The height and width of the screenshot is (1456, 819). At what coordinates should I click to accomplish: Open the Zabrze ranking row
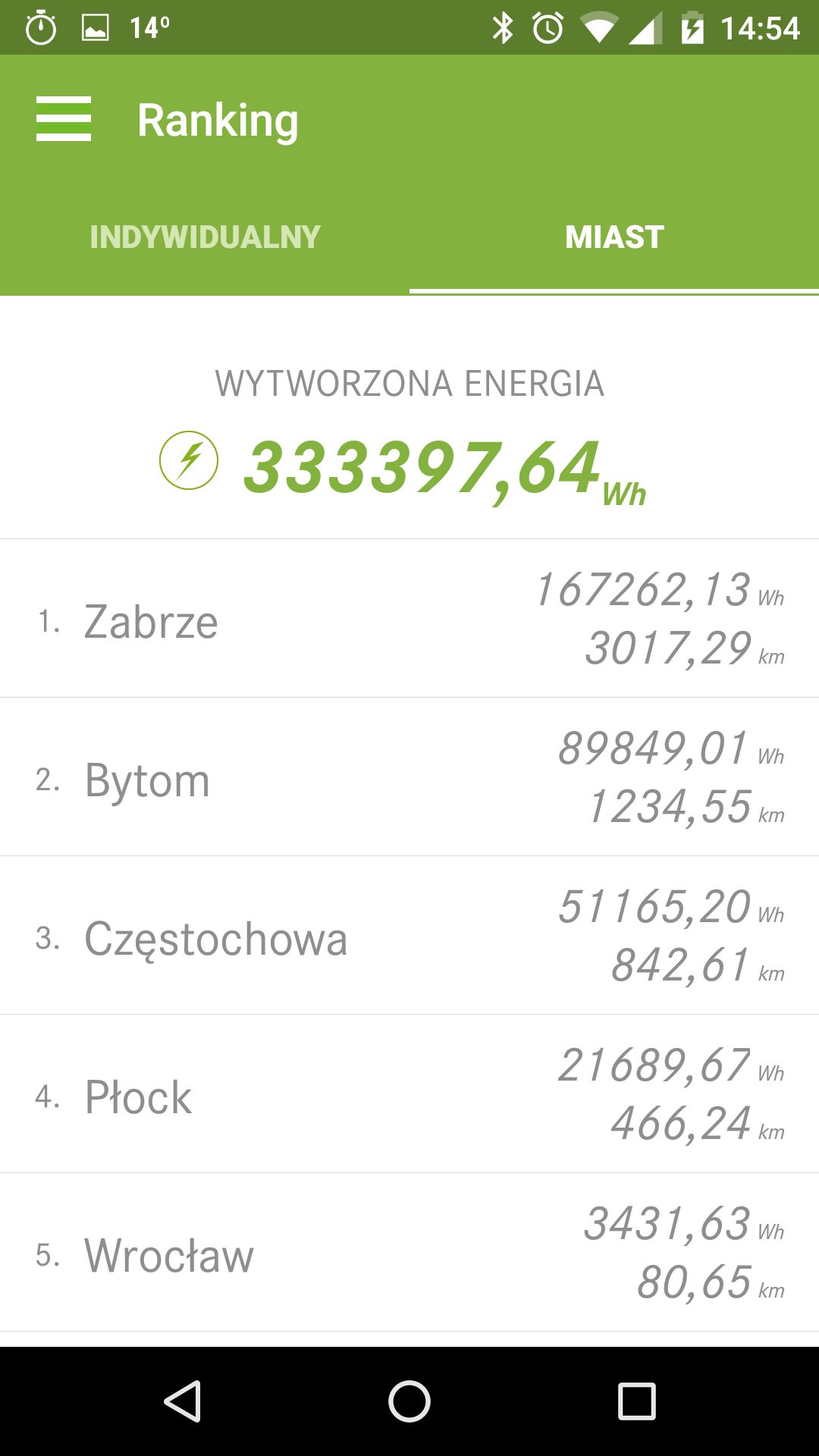pos(409,619)
